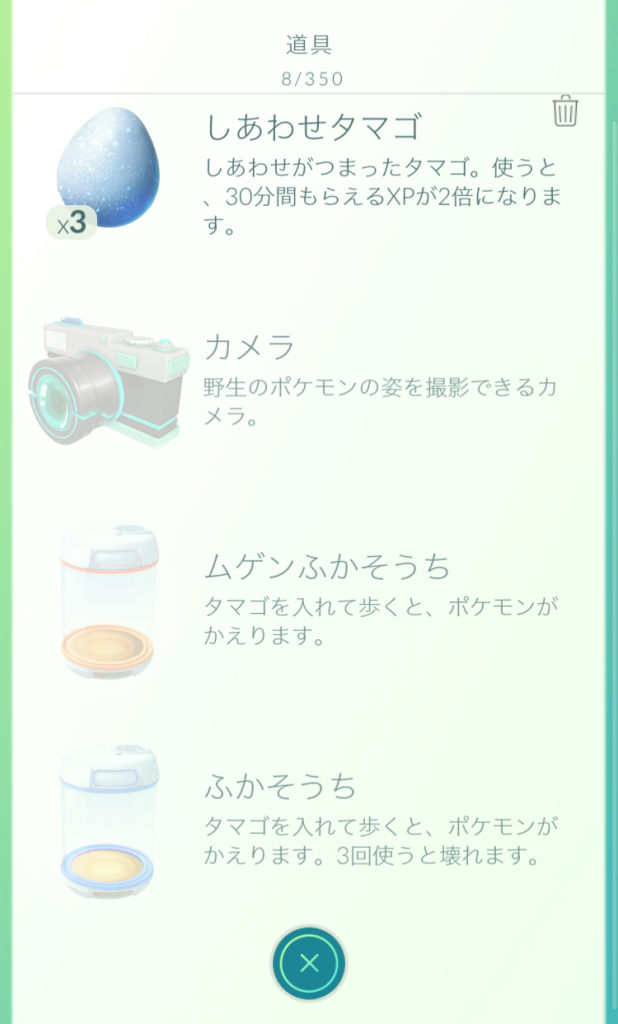Tap the trash icon for しあわせタマゴ
The image size is (618, 1024).
[x=565, y=111]
